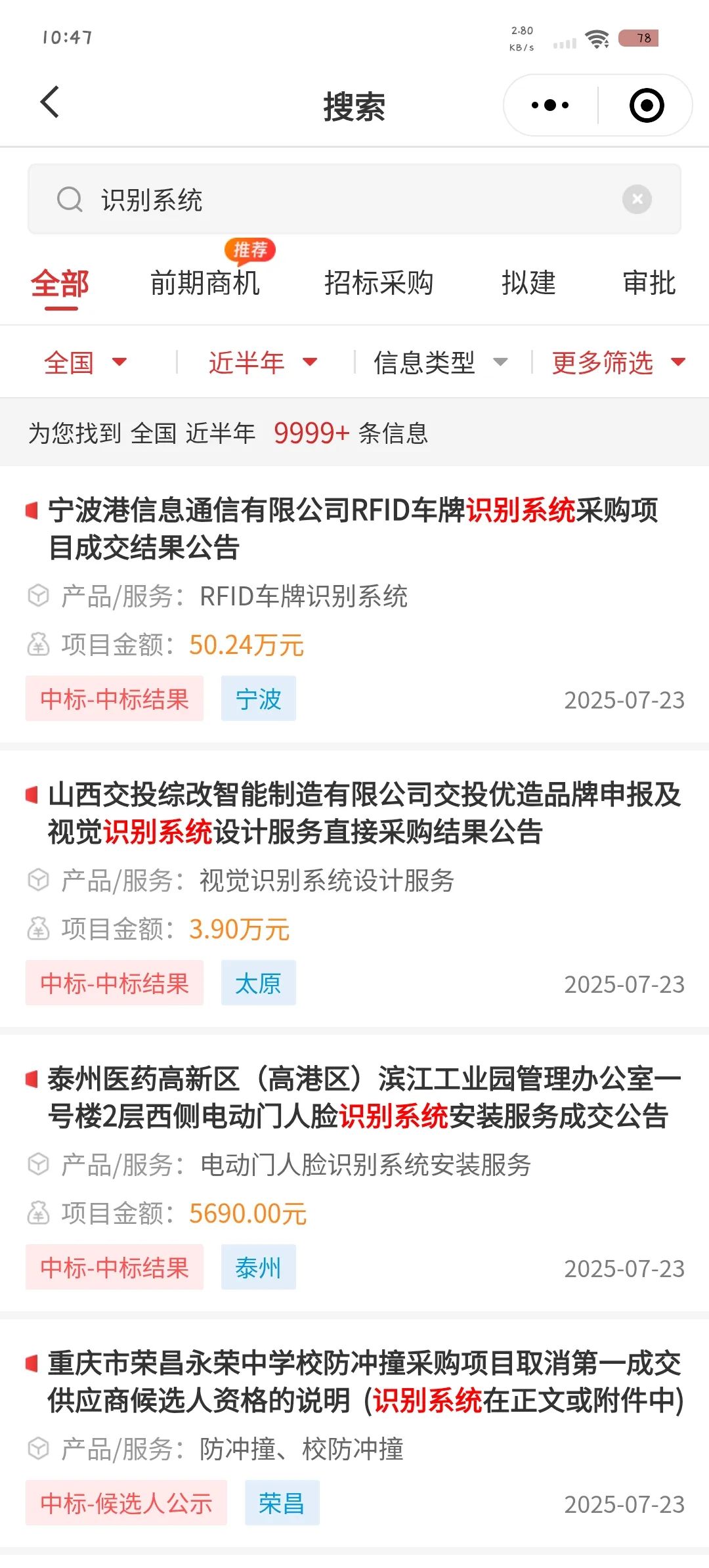Viewport: 709px width, 1568px height.
Task: Switch to the 拟建 tab
Action: [x=528, y=283]
